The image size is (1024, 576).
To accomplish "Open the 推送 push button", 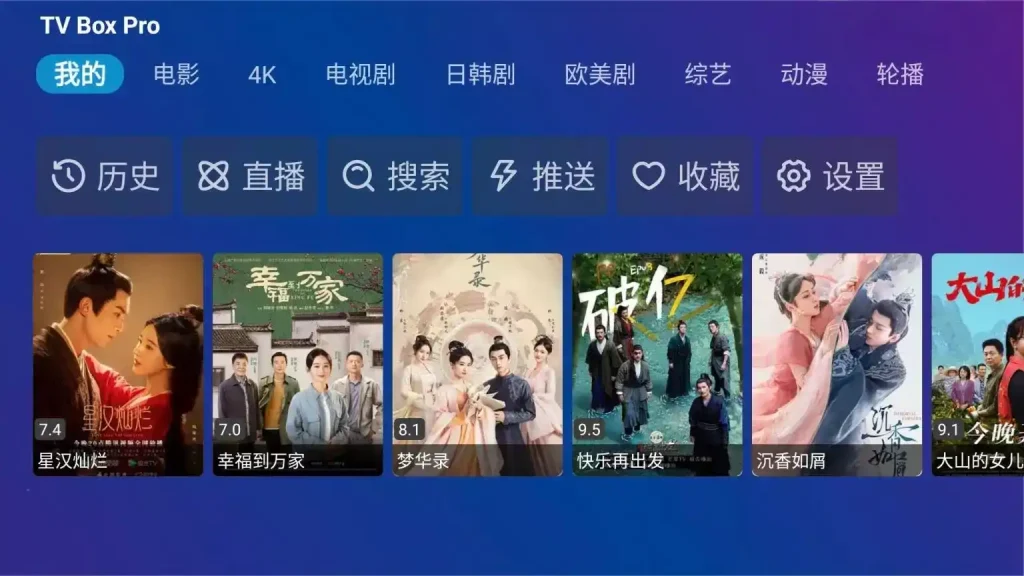I will click(x=540, y=176).
